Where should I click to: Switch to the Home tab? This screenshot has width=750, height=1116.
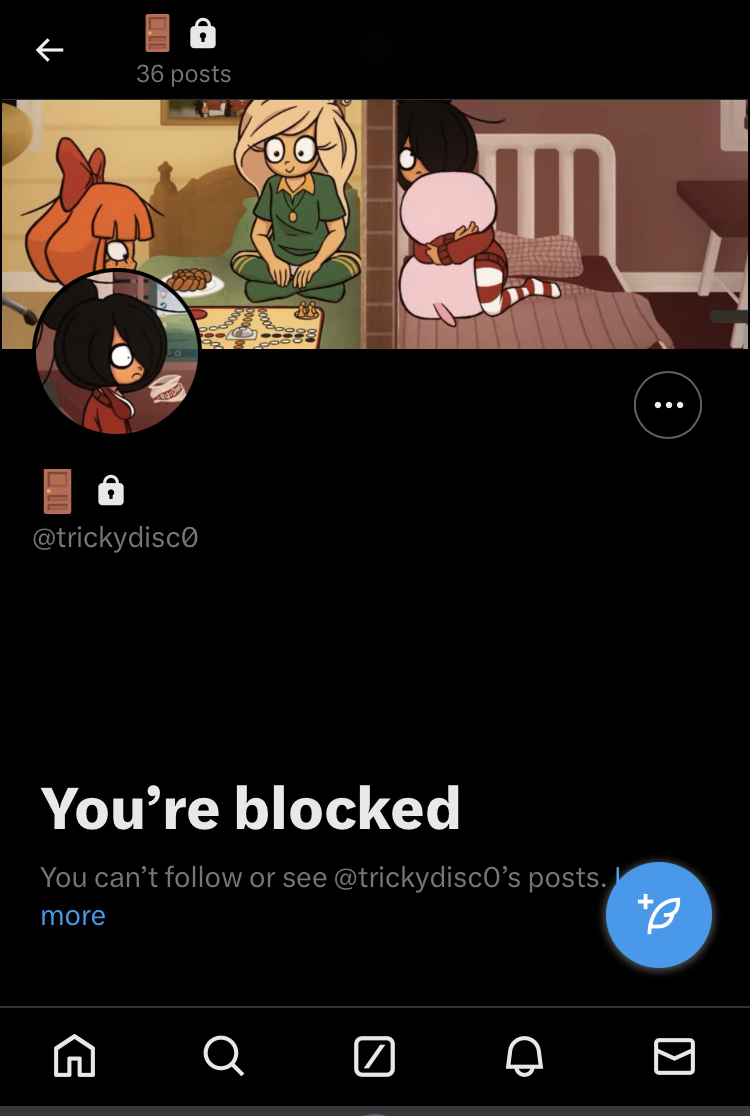click(75, 1056)
